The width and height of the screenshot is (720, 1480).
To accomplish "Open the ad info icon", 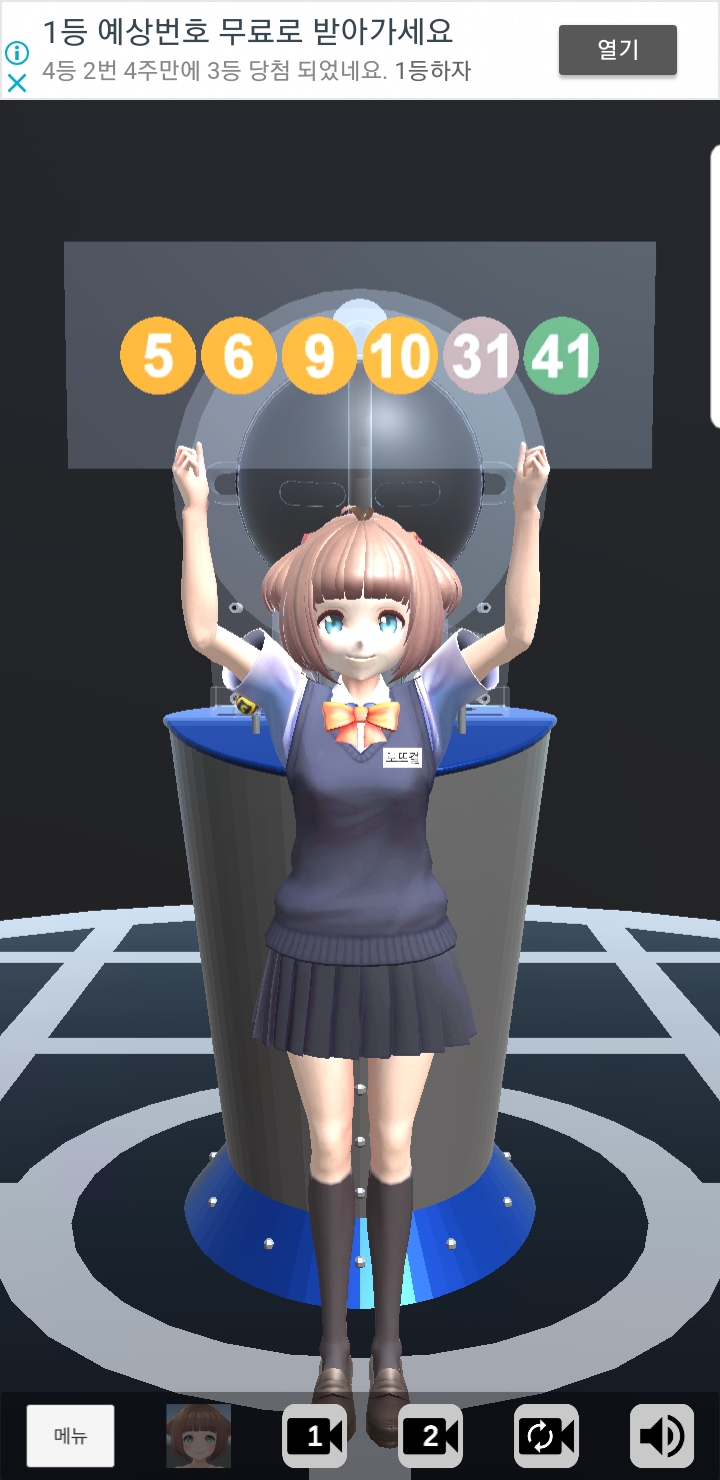I will [x=17, y=52].
